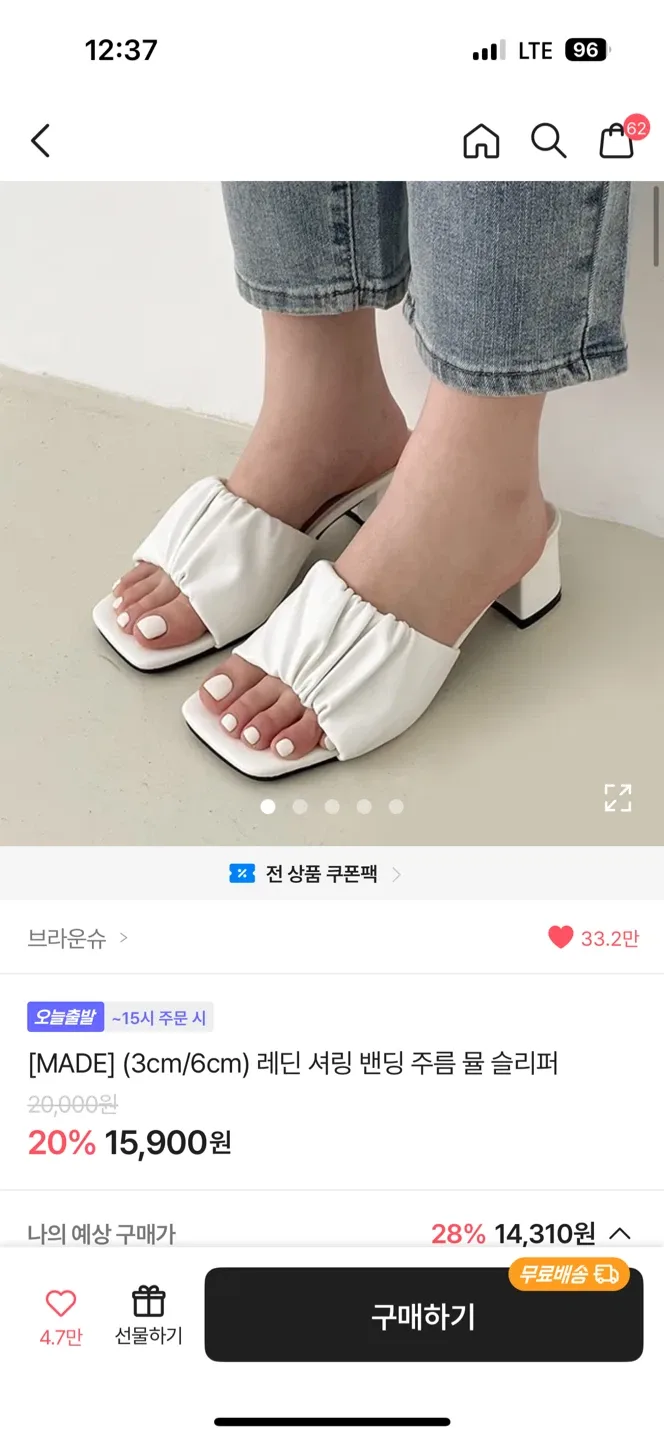Like this product with the 4.7만 heart
Image resolution: width=664 pixels, height=1440 pixels.
pos(61,1317)
